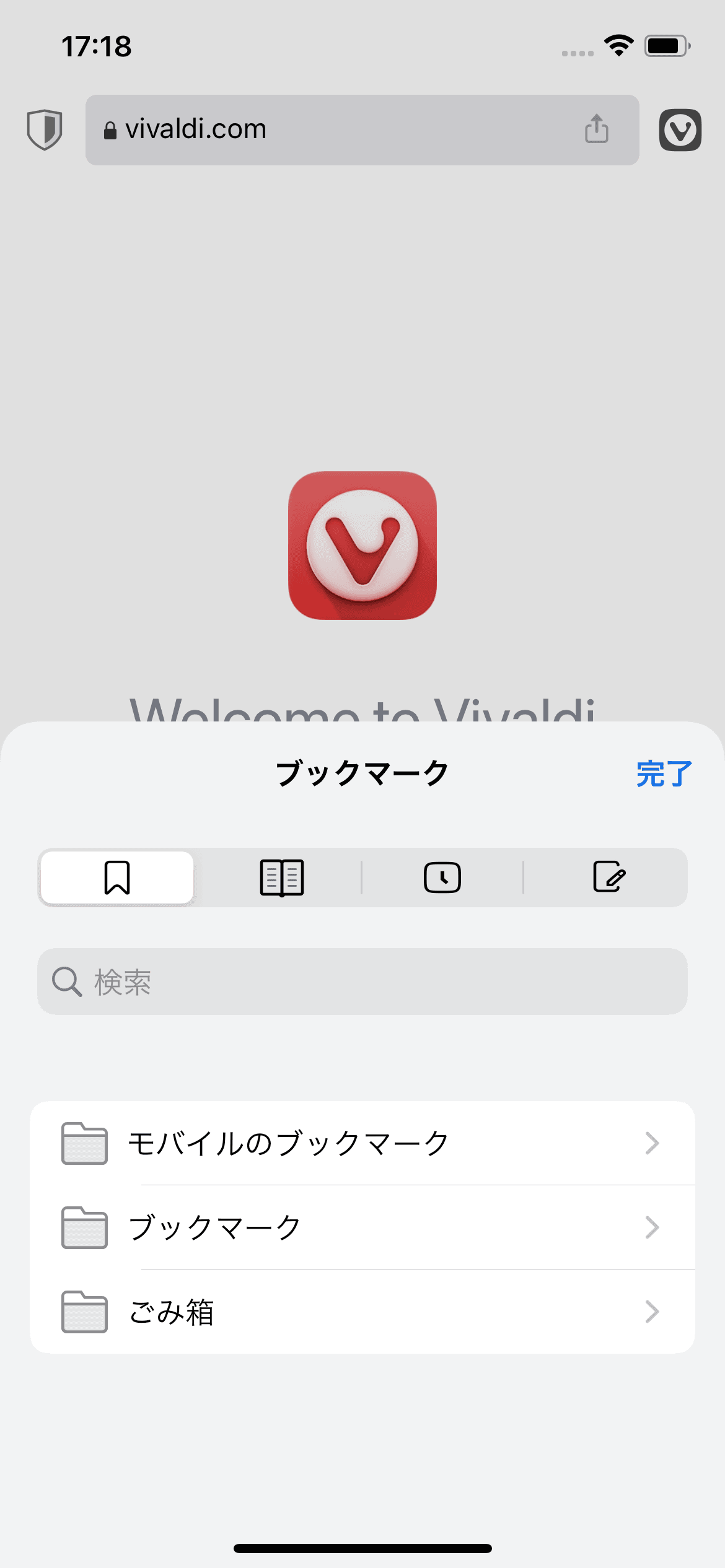Open the tracker blocker shield icon
Image resolution: width=725 pixels, height=1568 pixels.
coord(45,129)
